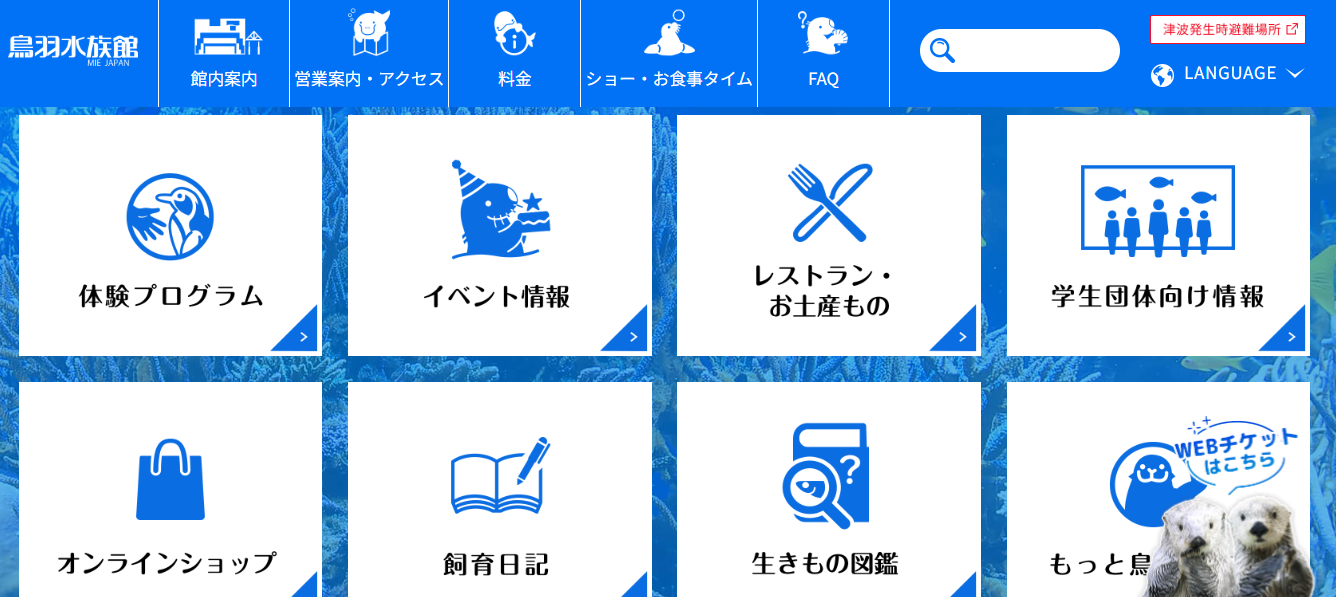Open 営業案内・アクセス in top menu
Viewport: 1336px width, 597px height.
pos(369,53)
